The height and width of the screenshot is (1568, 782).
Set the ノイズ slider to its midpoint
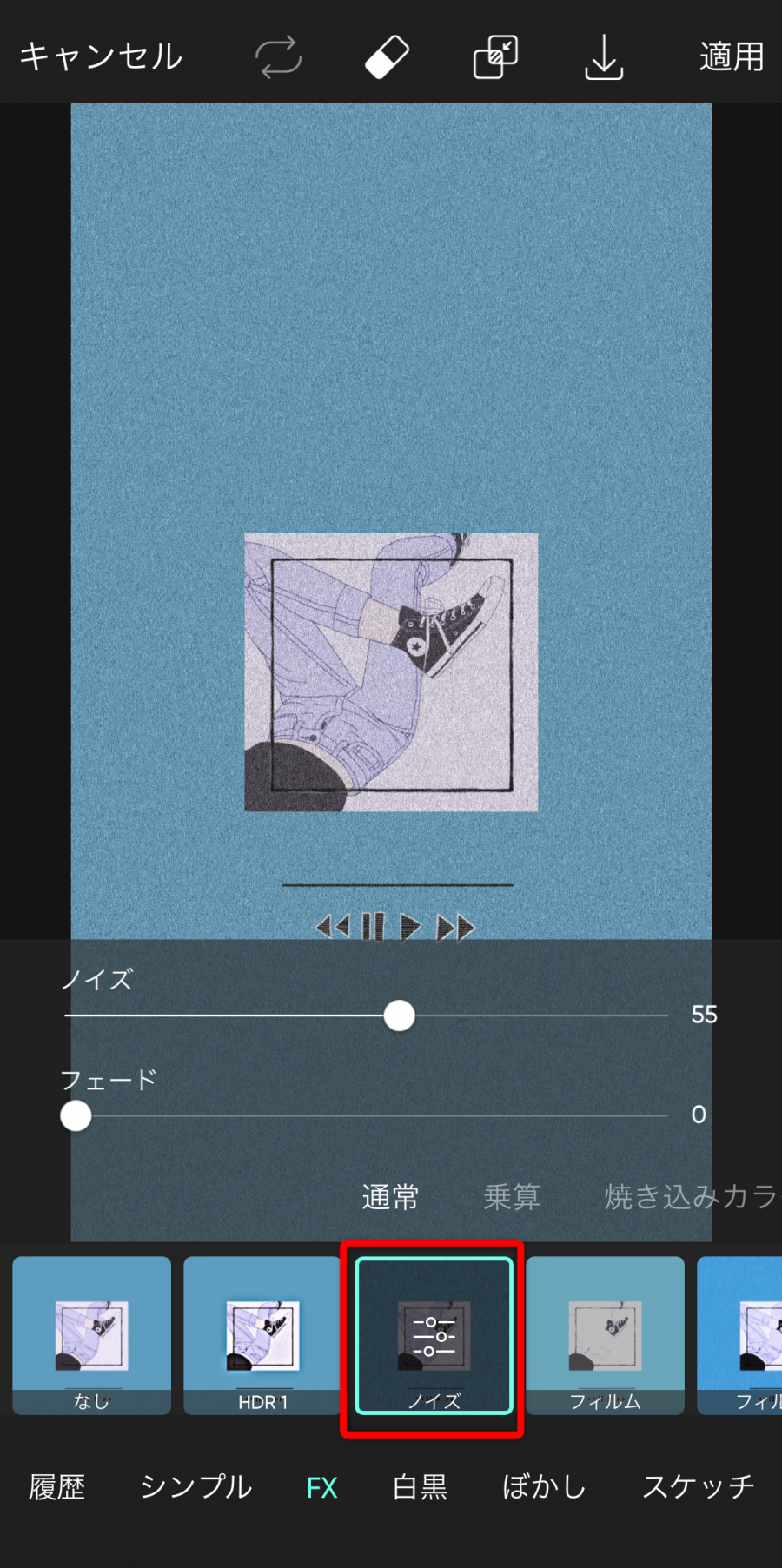pos(367,1016)
